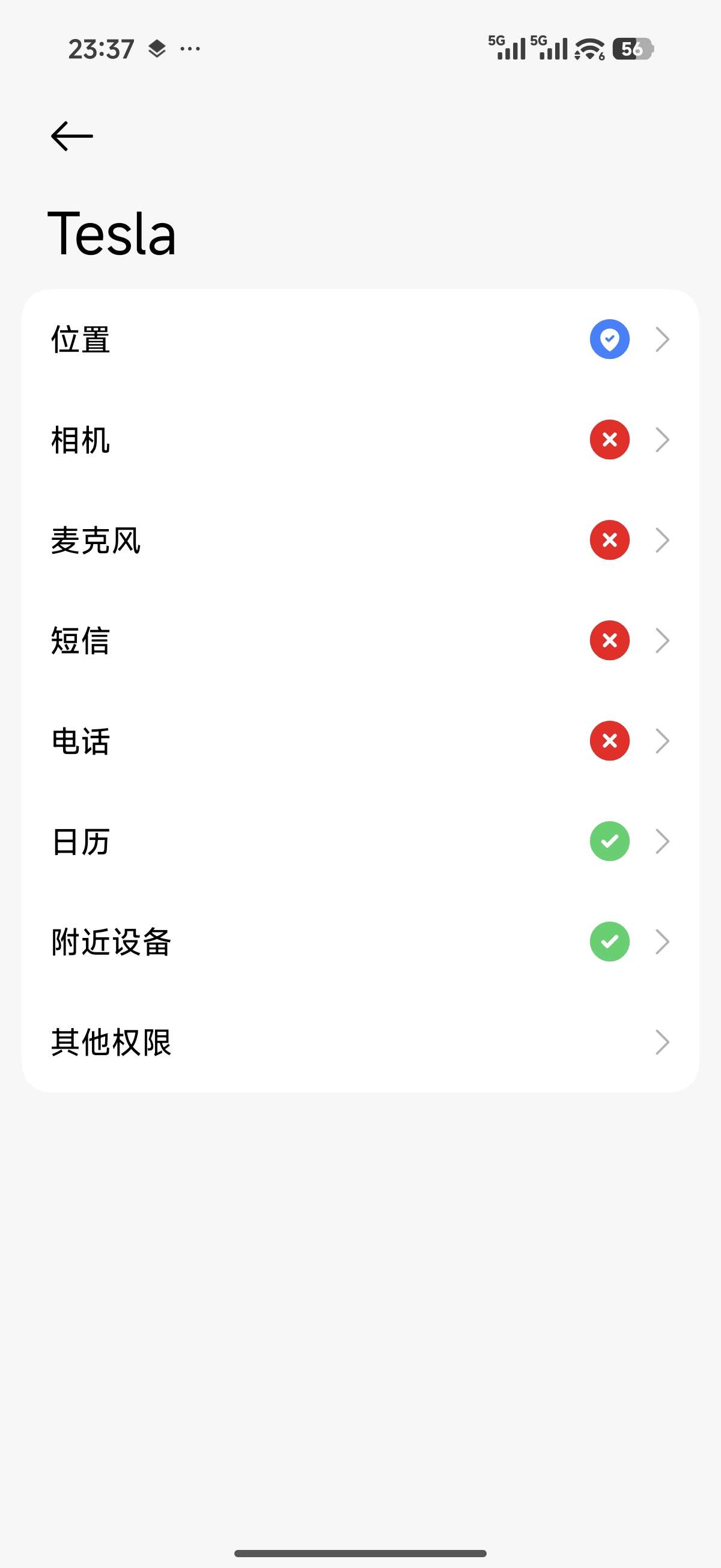
Task: Click the red denied icon for 相机
Action: tap(609, 439)
